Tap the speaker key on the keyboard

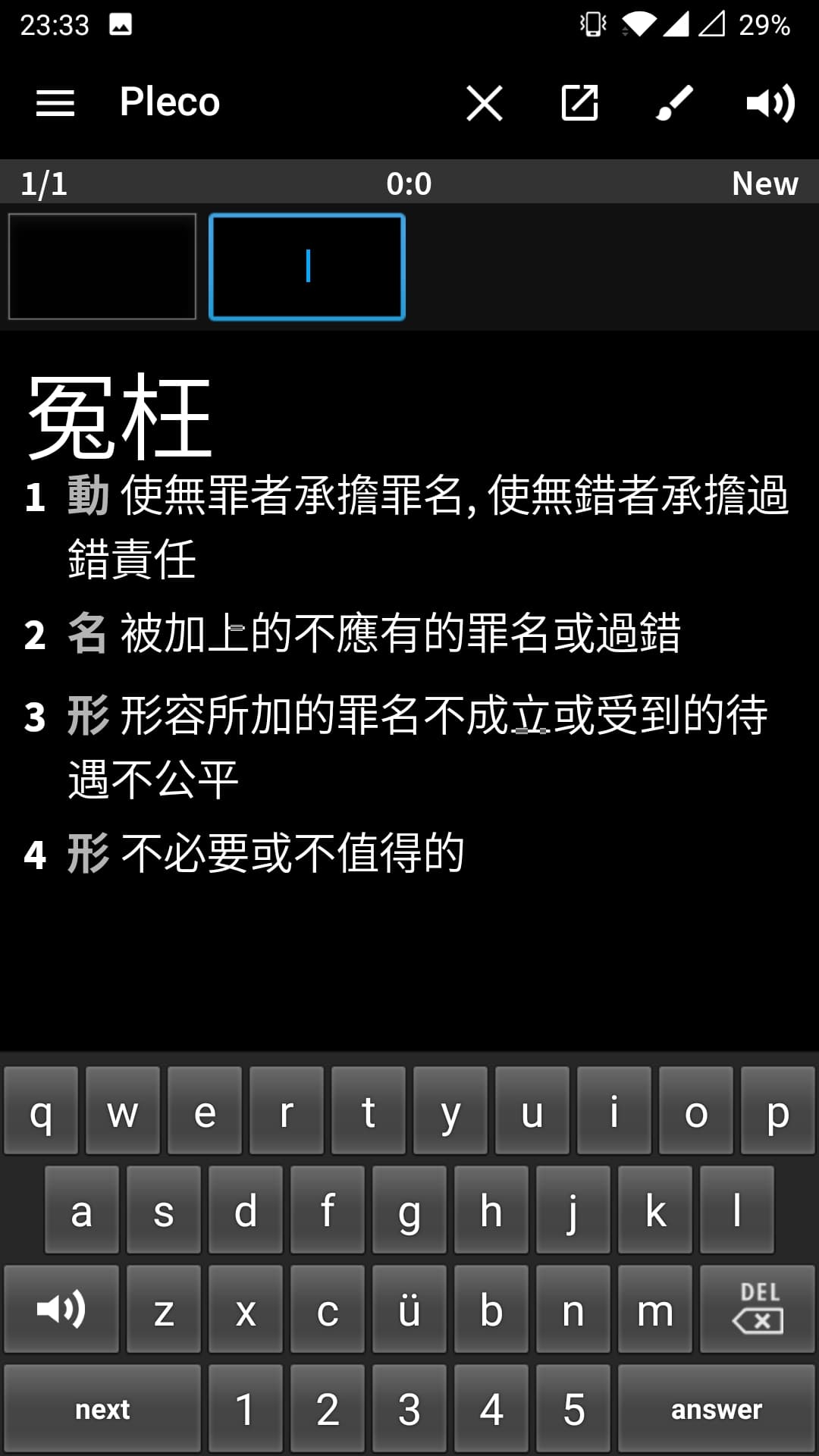click(61, 1310)
